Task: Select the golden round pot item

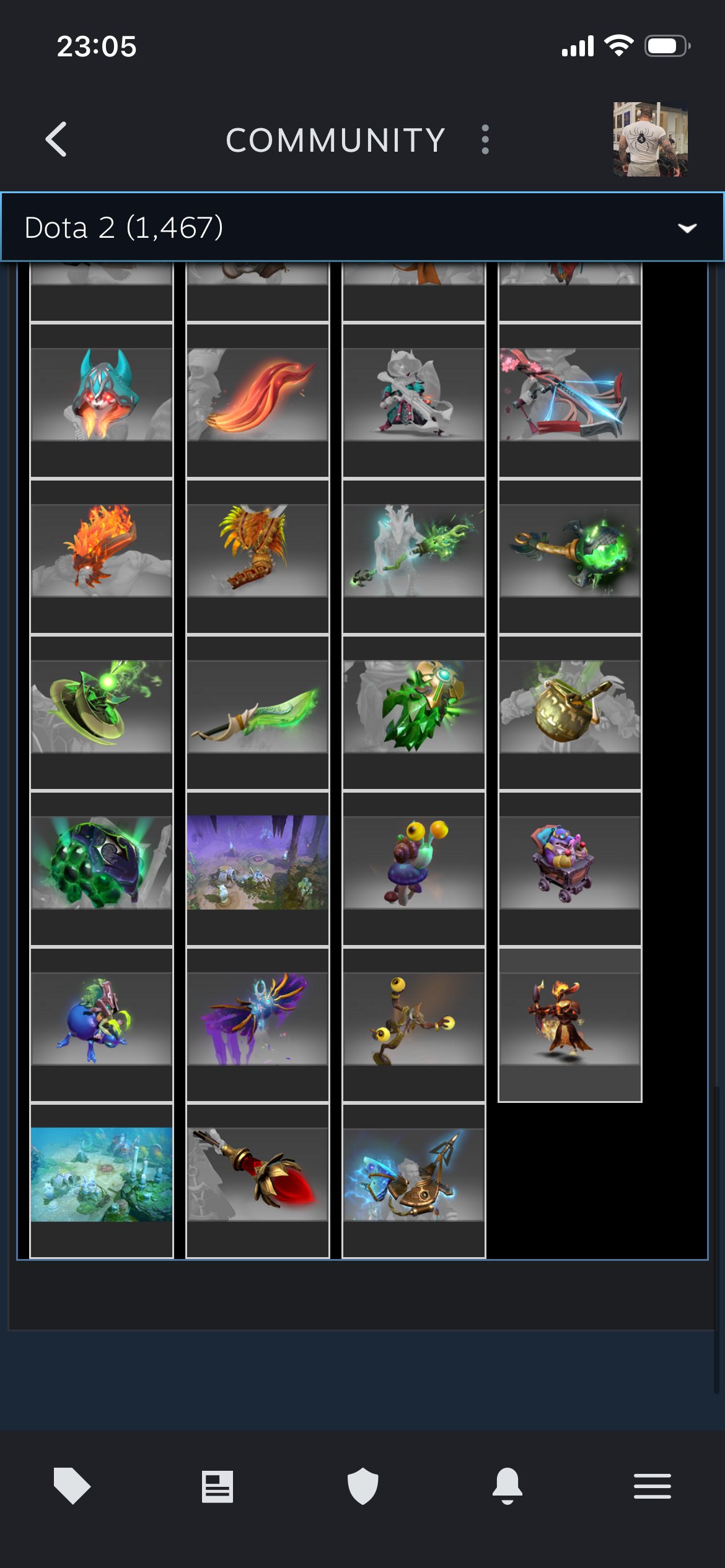Action: (570, 707)
